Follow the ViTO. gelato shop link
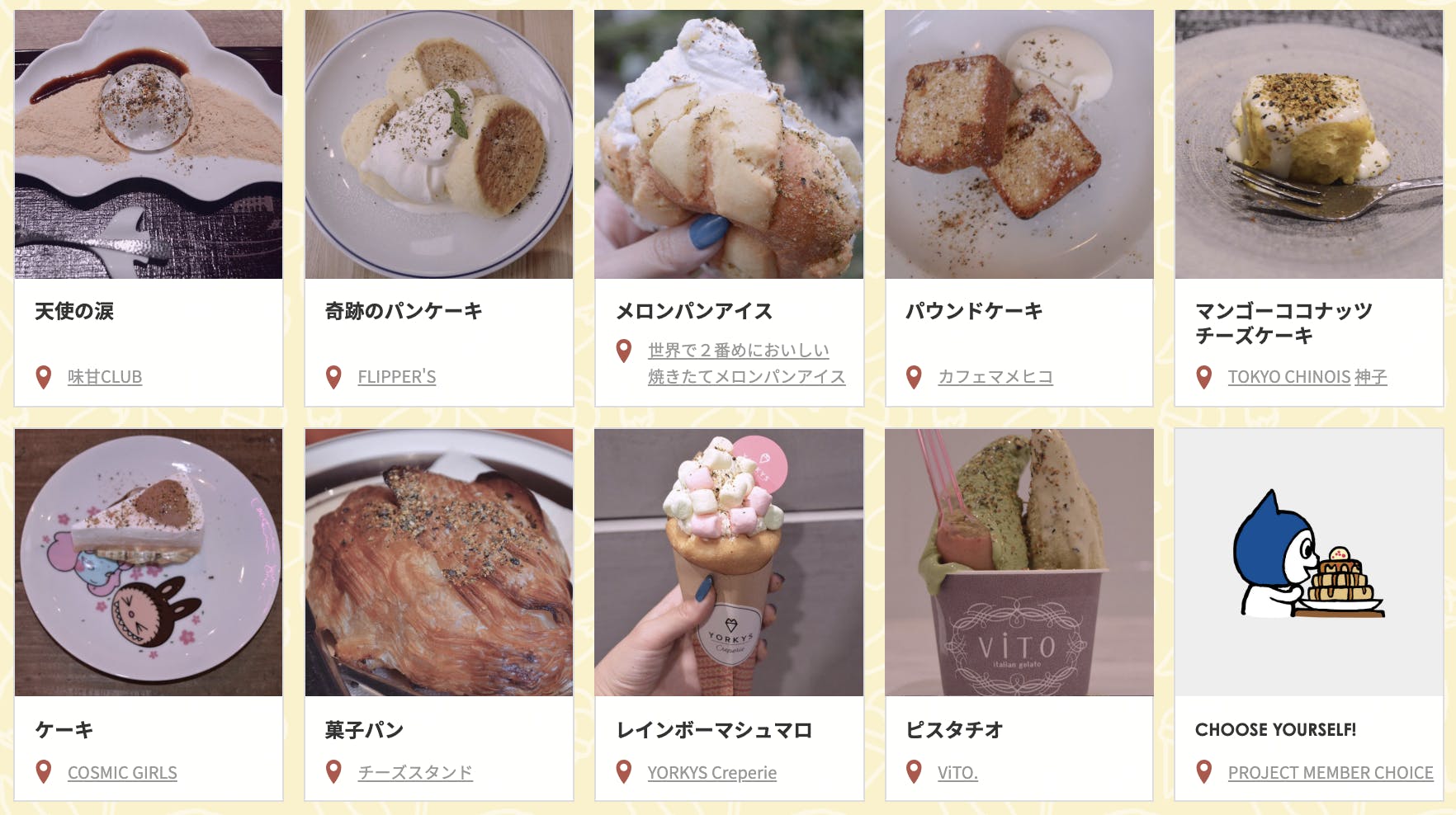Viewport: 1456px width, 815px height. 957,773
